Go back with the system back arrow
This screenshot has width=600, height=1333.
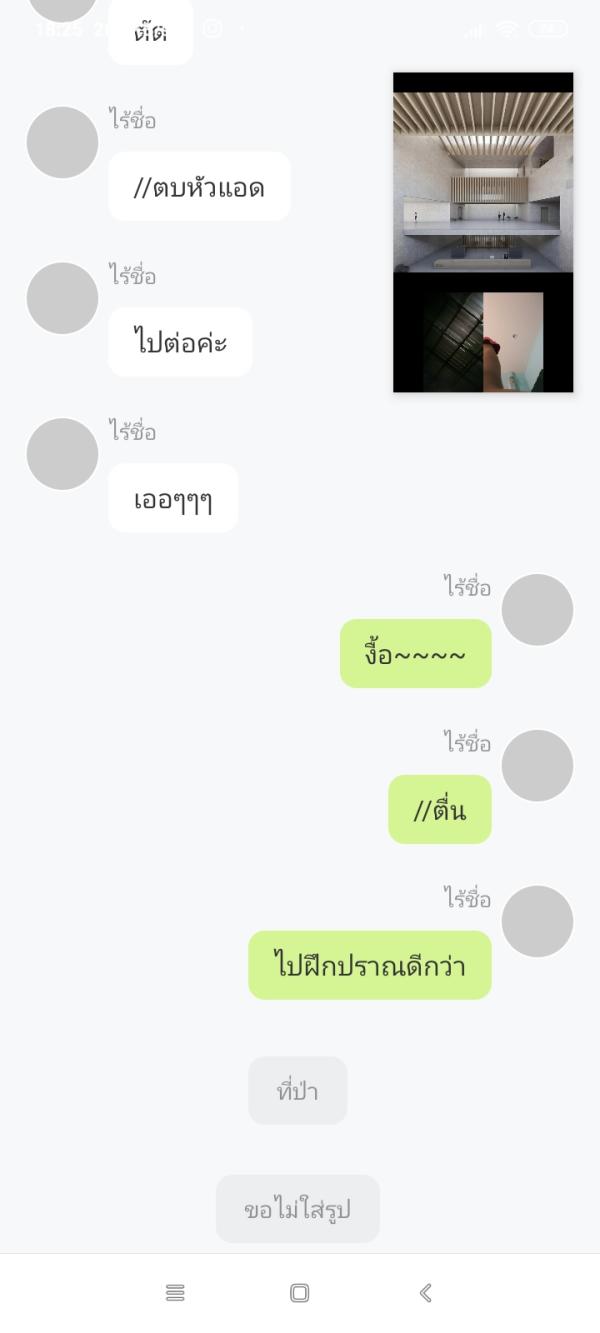425,1293
